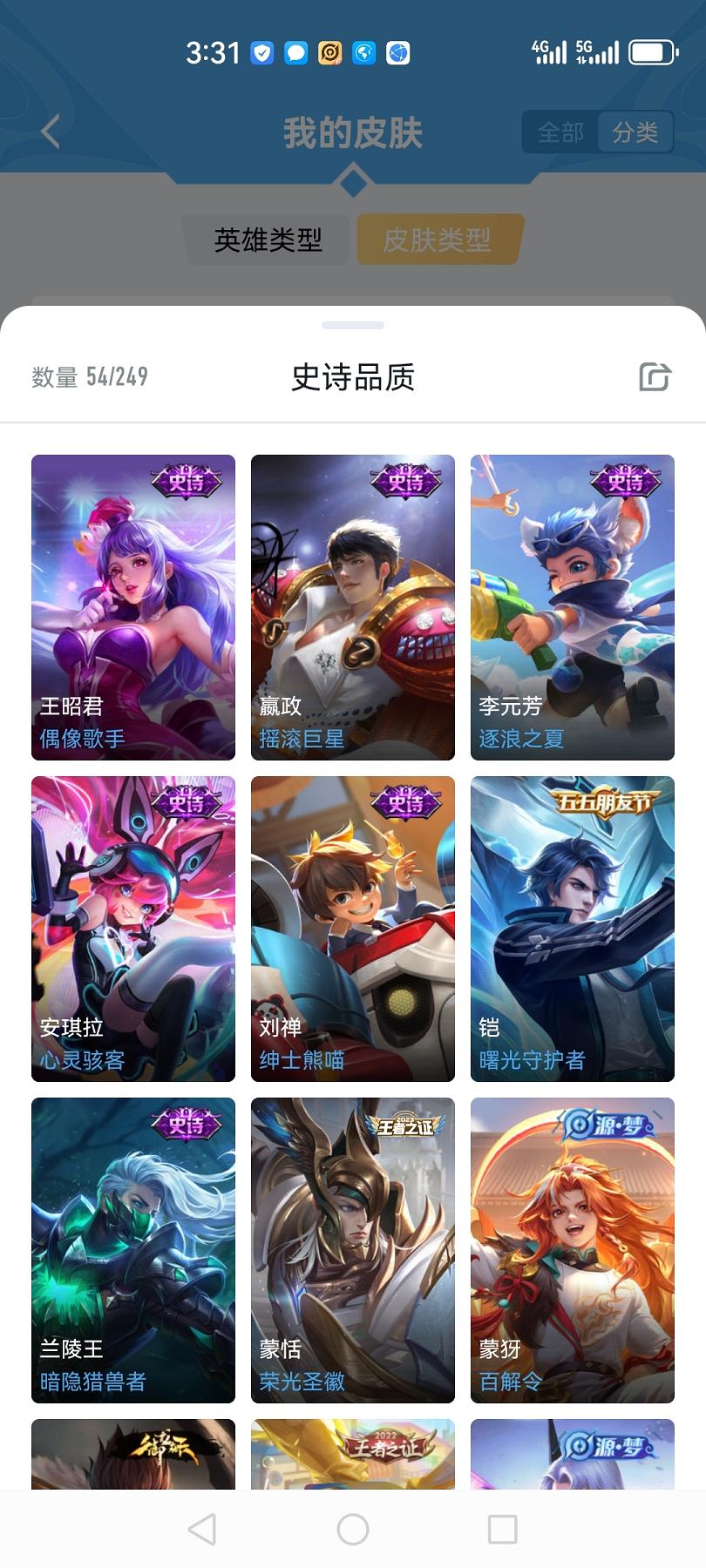Screen dimensions: 706x1568
Task: Choose the 英雄类型 tab
Action: pos(268,240)
